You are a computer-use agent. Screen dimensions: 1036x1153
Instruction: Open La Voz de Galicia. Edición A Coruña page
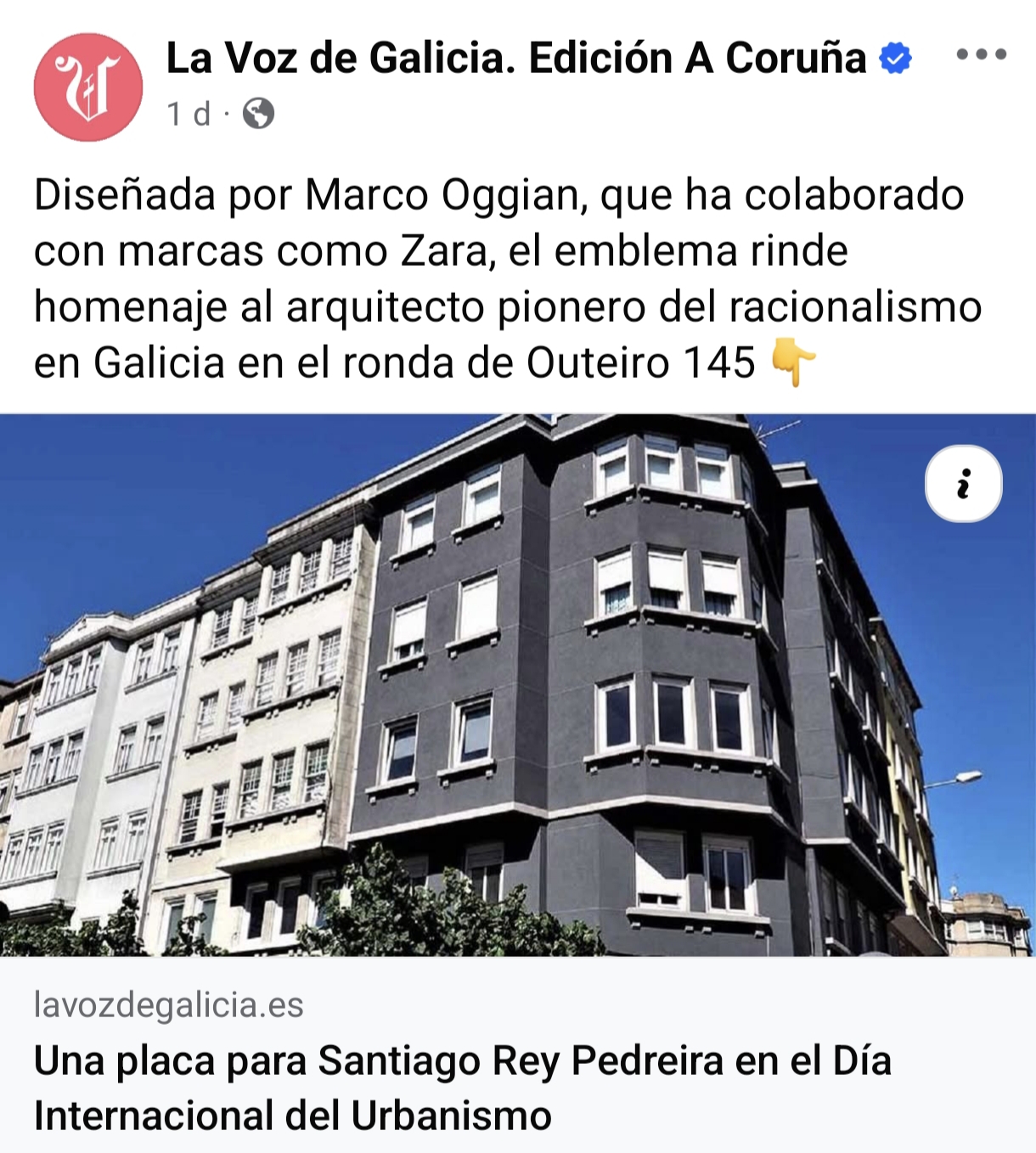pyautogui.click(x=515, y=59)
